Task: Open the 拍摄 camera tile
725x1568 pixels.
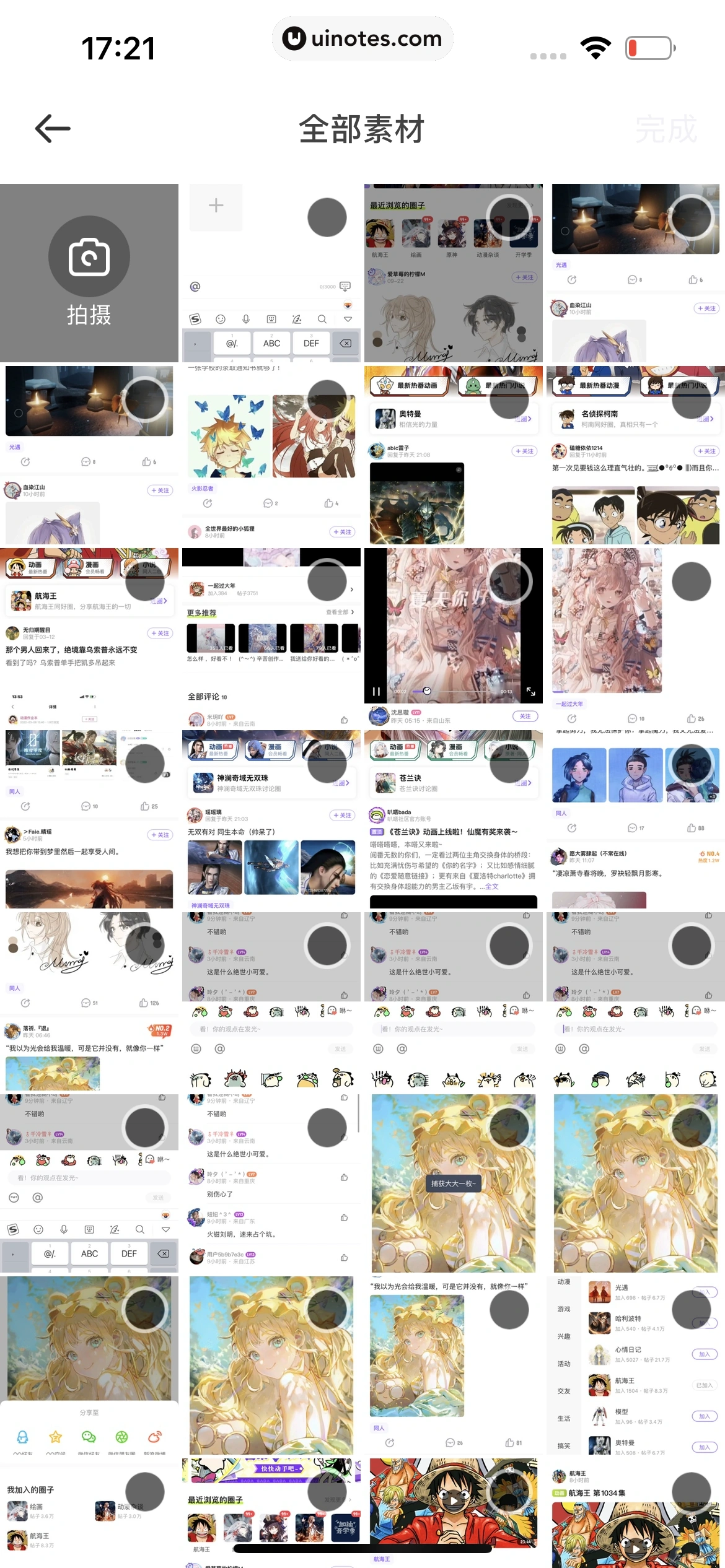Action: pos(89,272)
